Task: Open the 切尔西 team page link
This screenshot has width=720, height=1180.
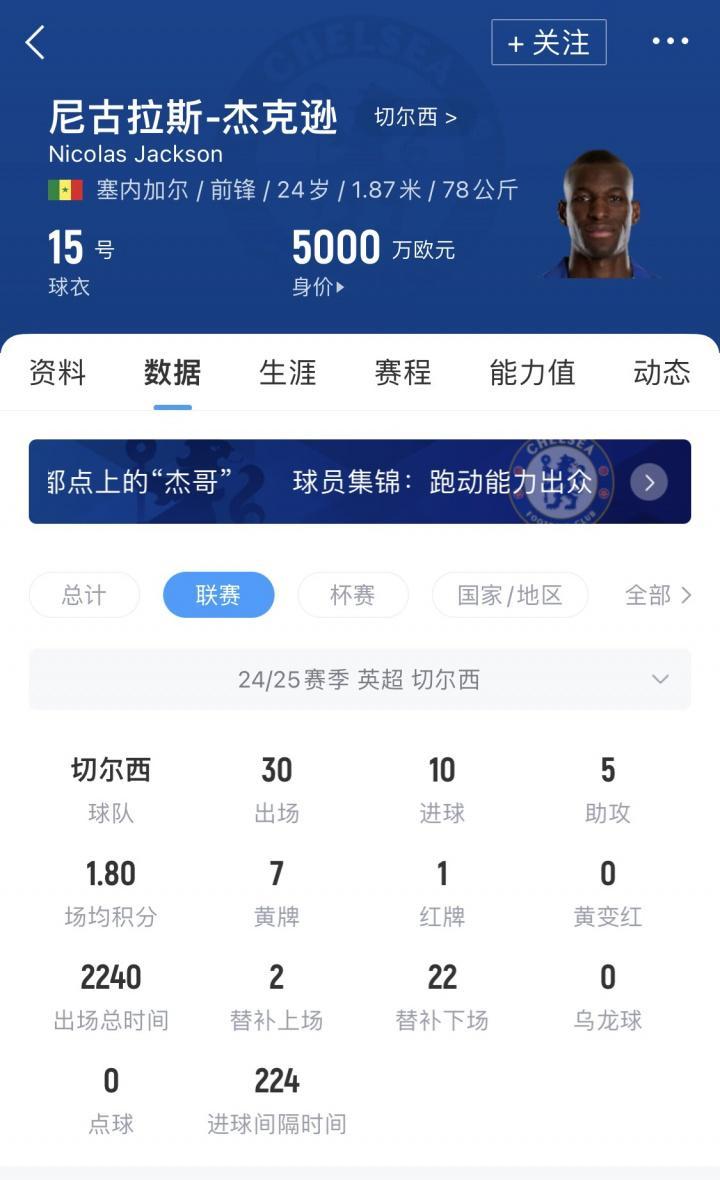Action: coord(415,117)
